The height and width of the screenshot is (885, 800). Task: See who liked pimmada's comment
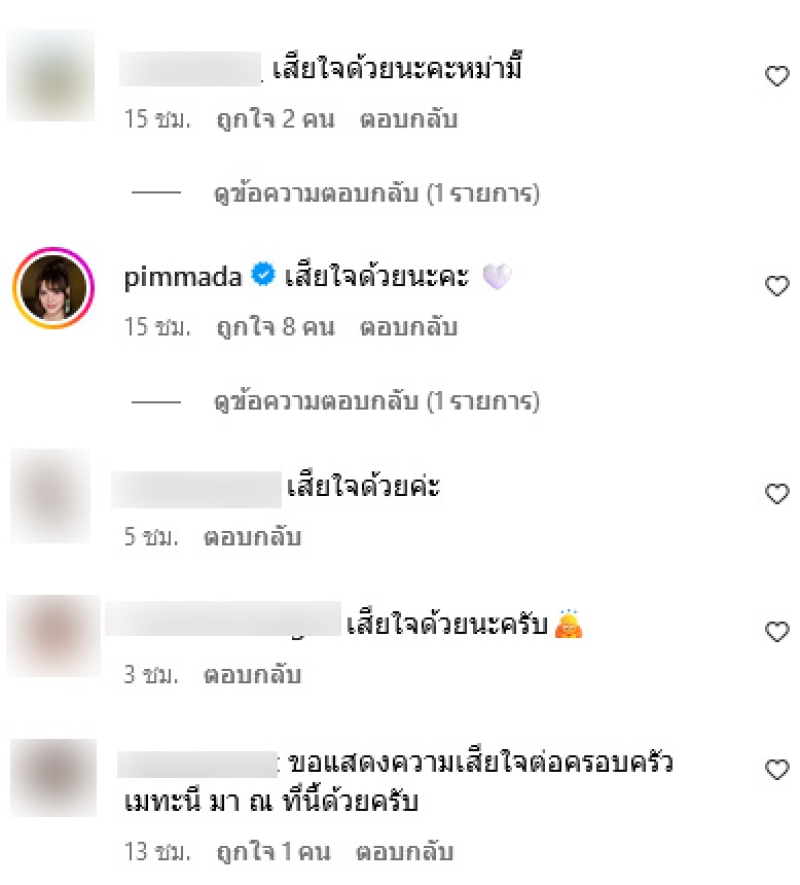tap(275, 327)
